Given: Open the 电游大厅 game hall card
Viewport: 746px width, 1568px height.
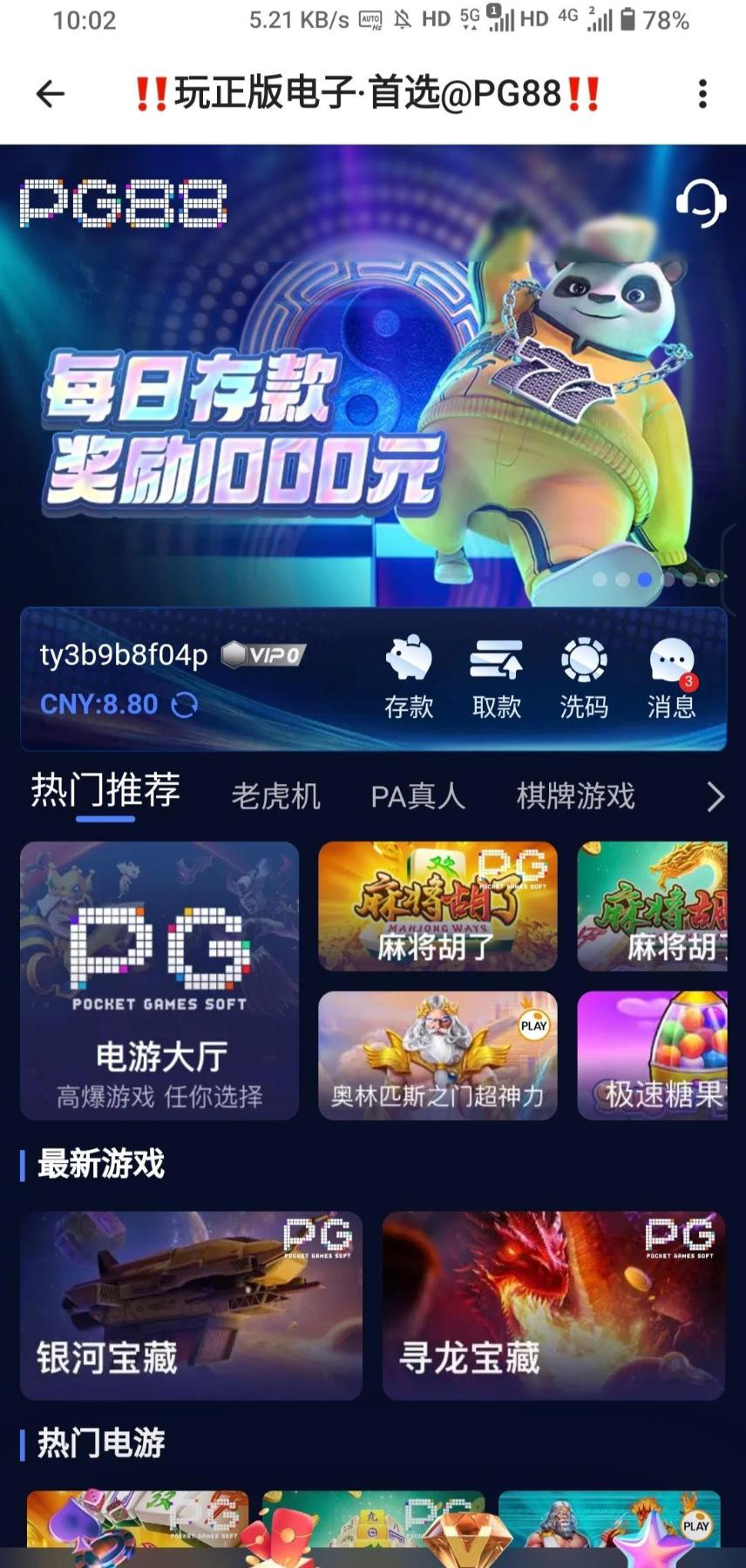Looking at the screenshot, I should (159, 980).
